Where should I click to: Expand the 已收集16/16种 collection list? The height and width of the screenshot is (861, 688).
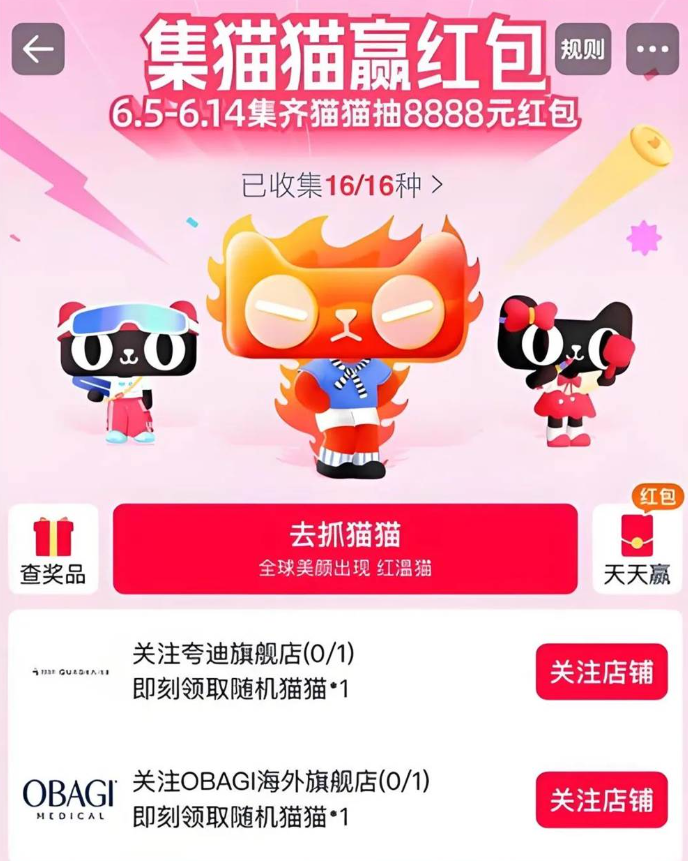(343, 185)
